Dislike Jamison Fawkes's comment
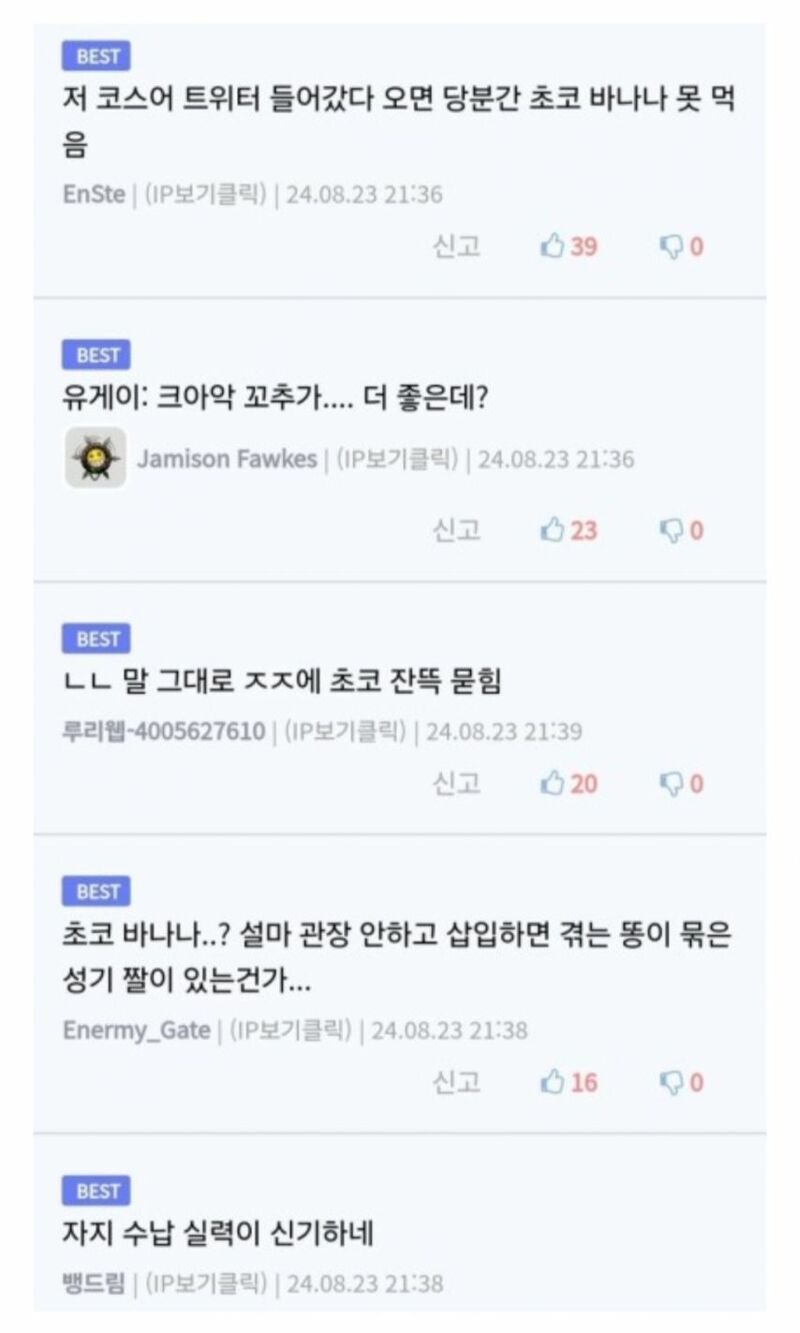The height and width of the screenshot is (1333, 800). click(x=681, y=530)
